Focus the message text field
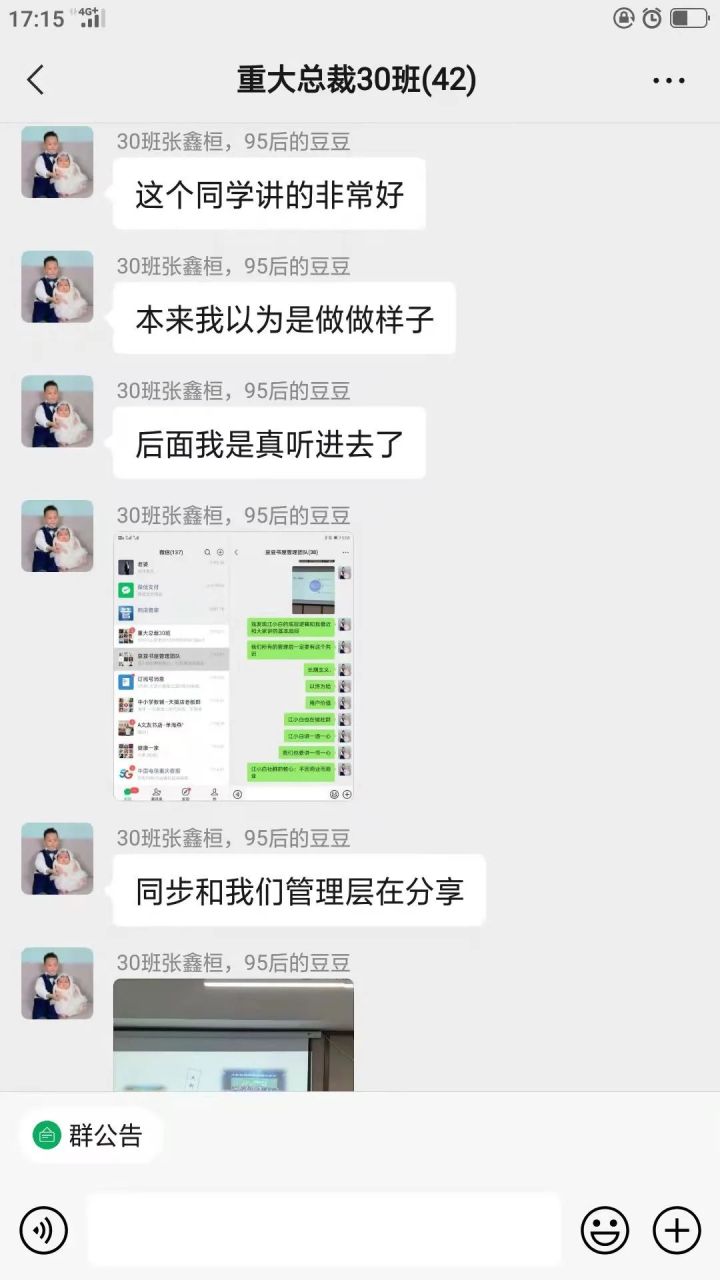Viewport: 720px width, 1280px height. pyautogui.click(x=323, y=1229)
